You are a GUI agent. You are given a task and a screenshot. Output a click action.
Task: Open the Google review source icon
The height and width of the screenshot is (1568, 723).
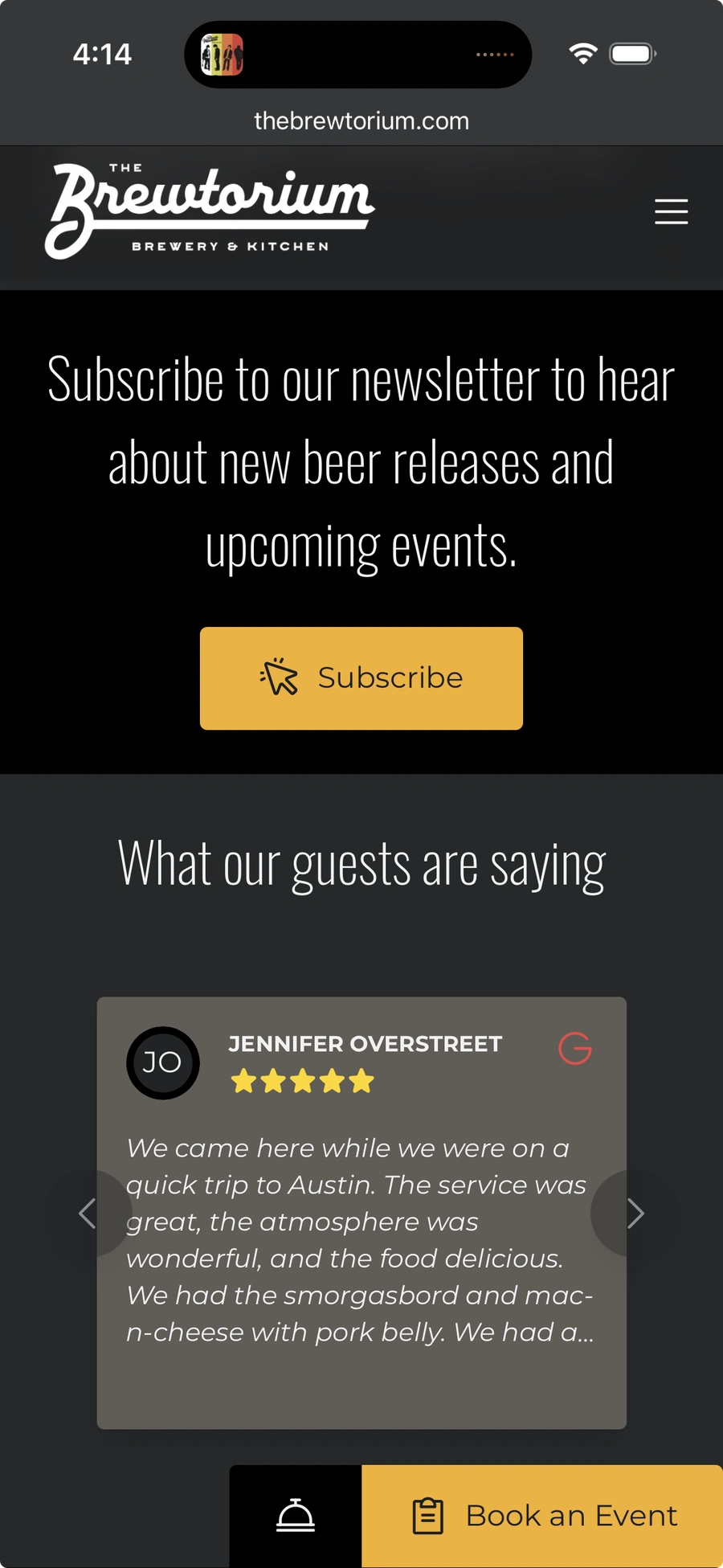575,1049
